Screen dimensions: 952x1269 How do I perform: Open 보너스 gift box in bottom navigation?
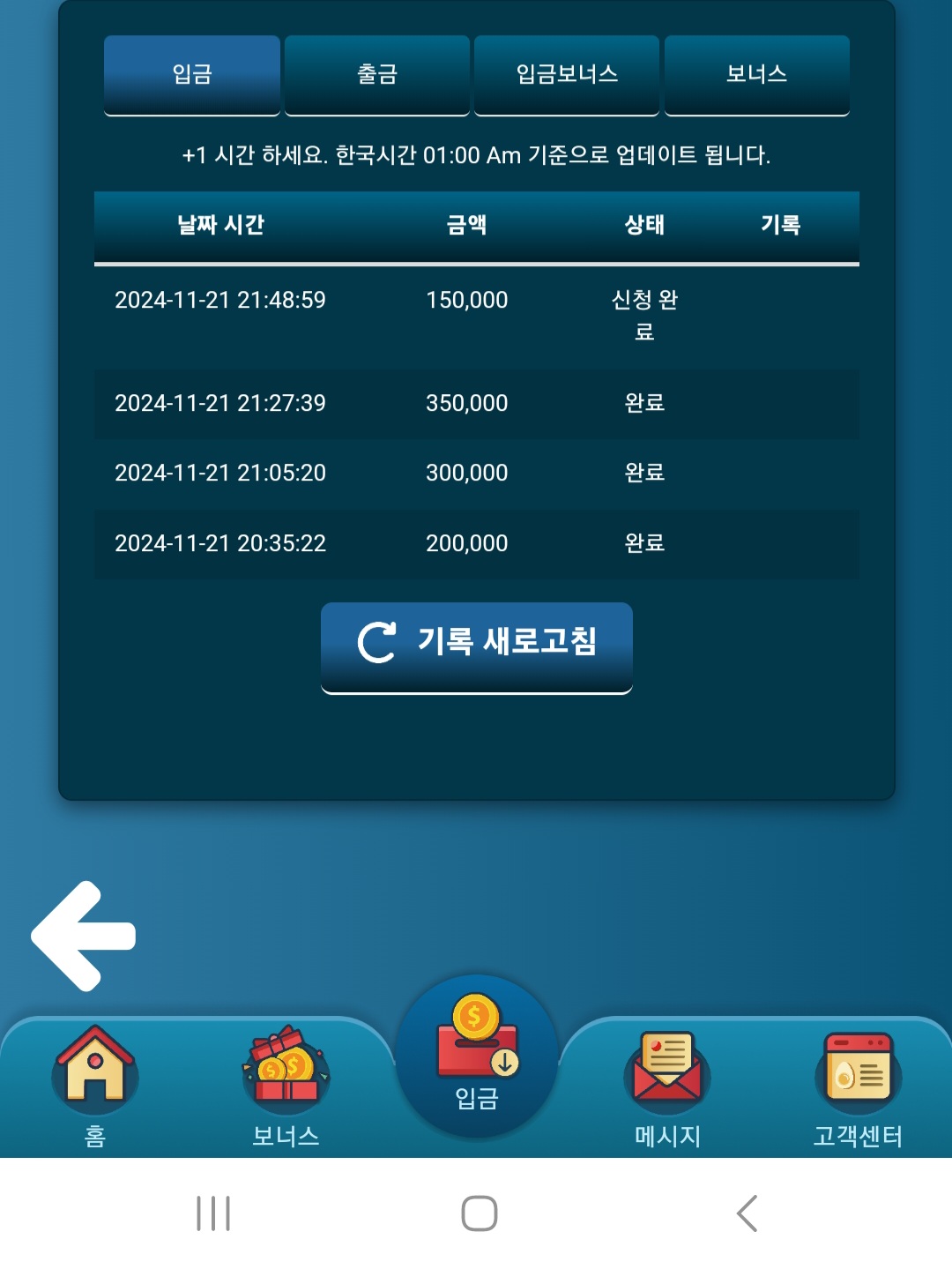(286, 1086)
